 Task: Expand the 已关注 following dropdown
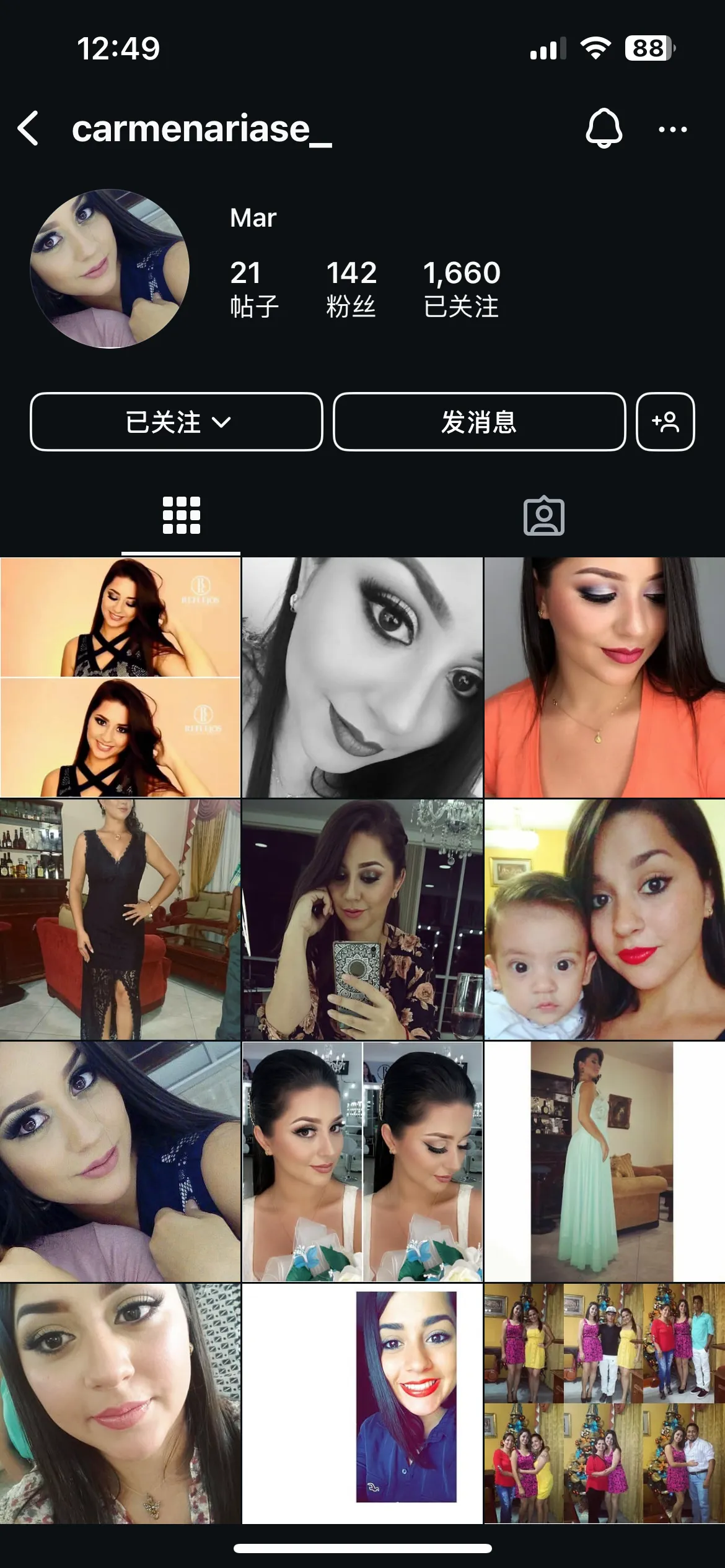click(177, 422)
